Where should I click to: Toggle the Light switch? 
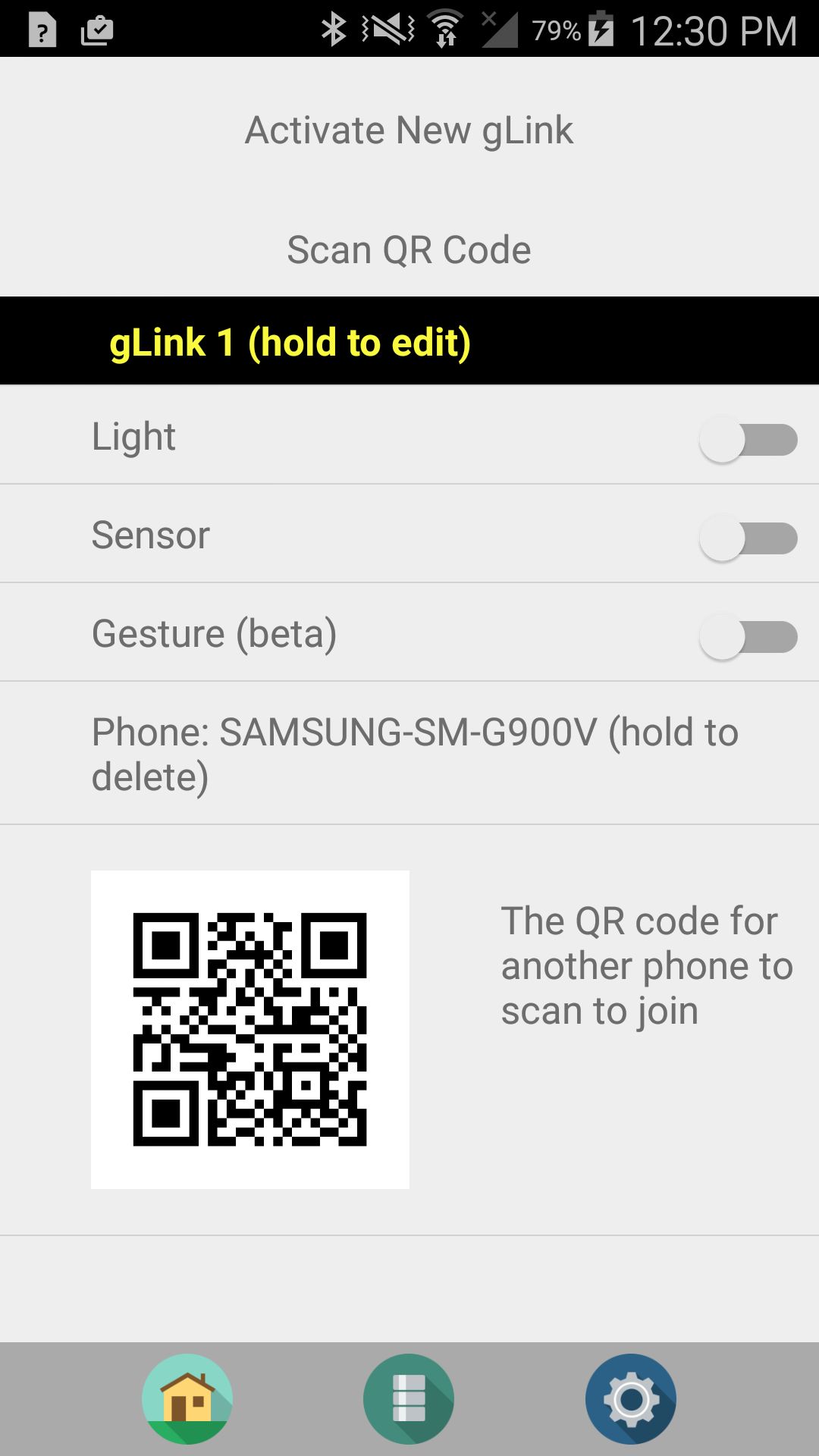[x=748, y=440]
